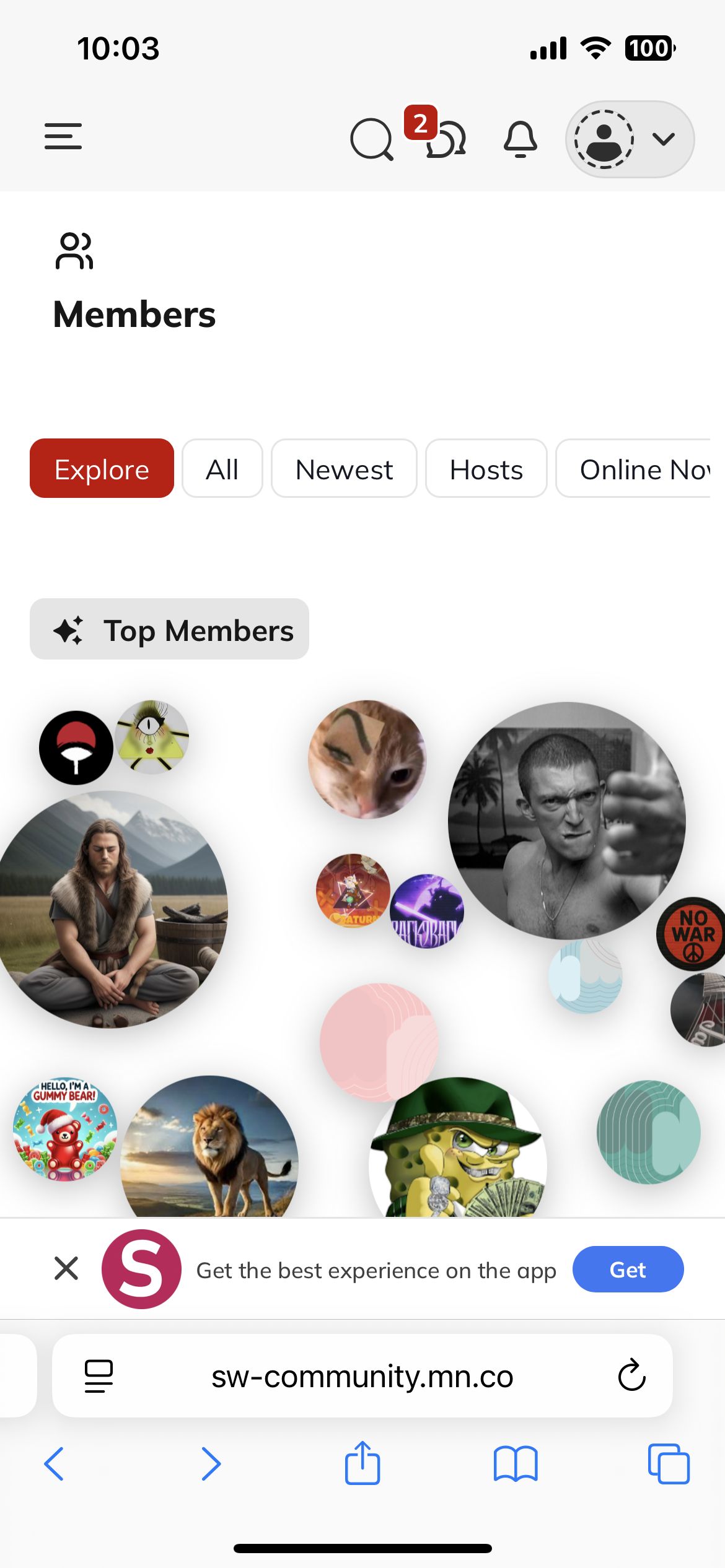725x1568 pixels.
Task: Get the app from the banner
Action: tap(628, 1270)
